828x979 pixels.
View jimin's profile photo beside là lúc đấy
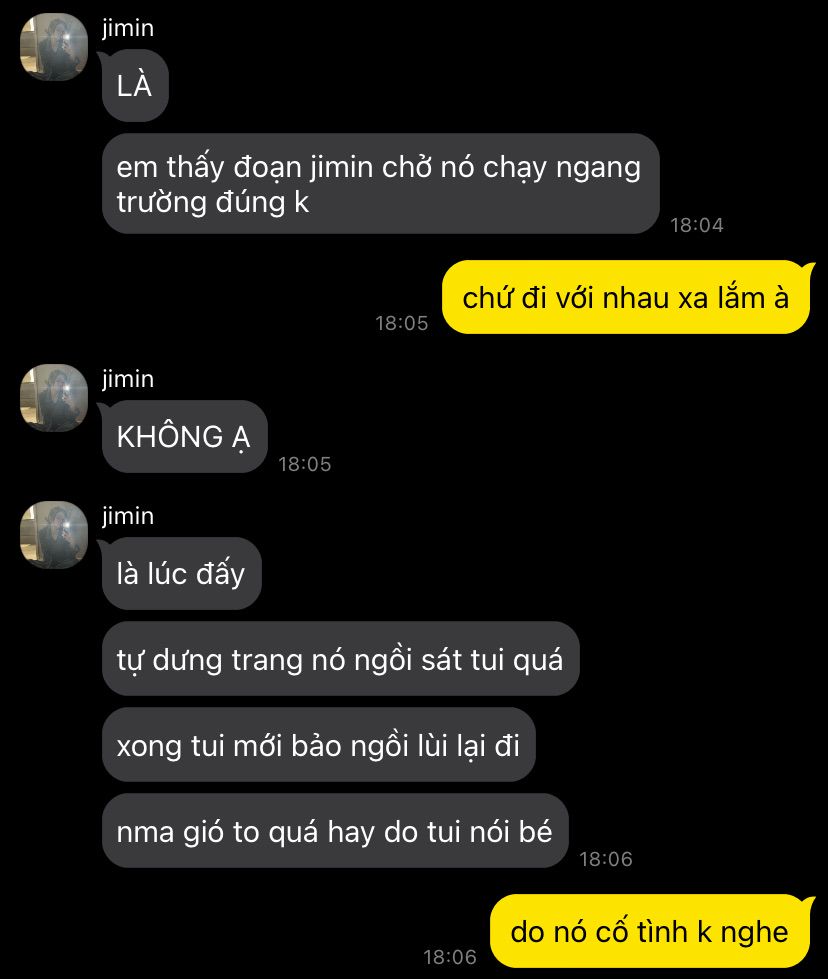tap(54, 535)
